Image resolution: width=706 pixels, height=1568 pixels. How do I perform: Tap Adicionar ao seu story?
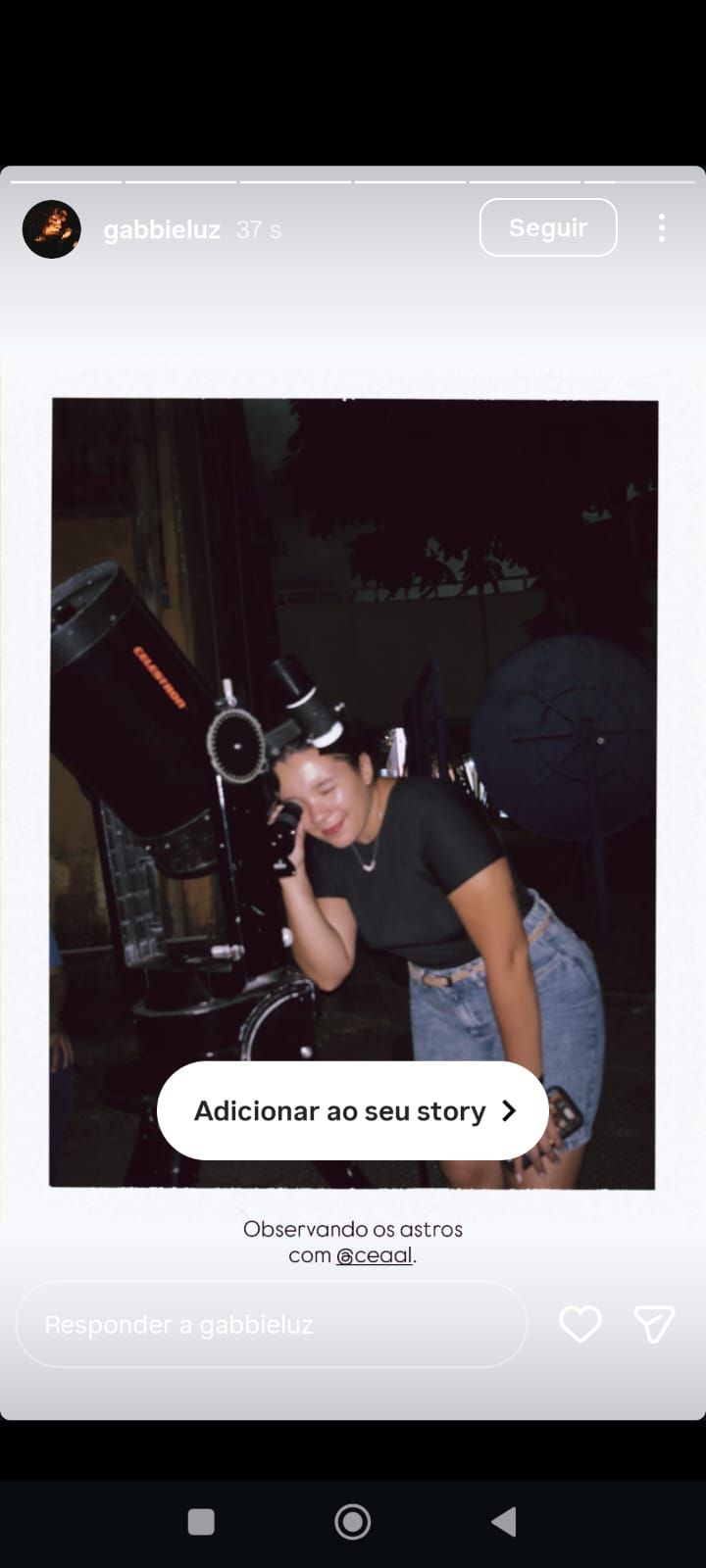point(352,1110)
